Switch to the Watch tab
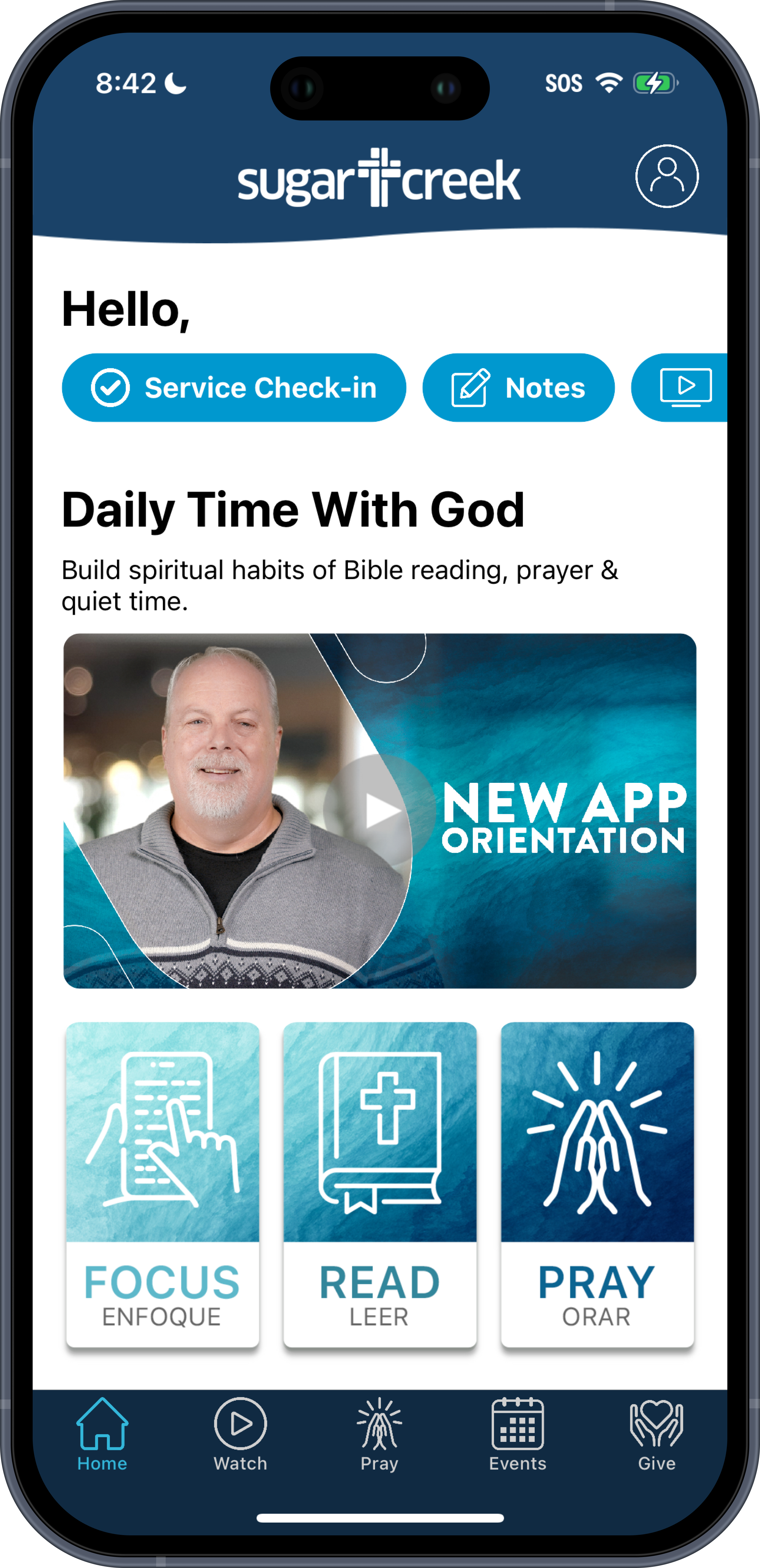Screen dimensions: 760x1568 240,1434
